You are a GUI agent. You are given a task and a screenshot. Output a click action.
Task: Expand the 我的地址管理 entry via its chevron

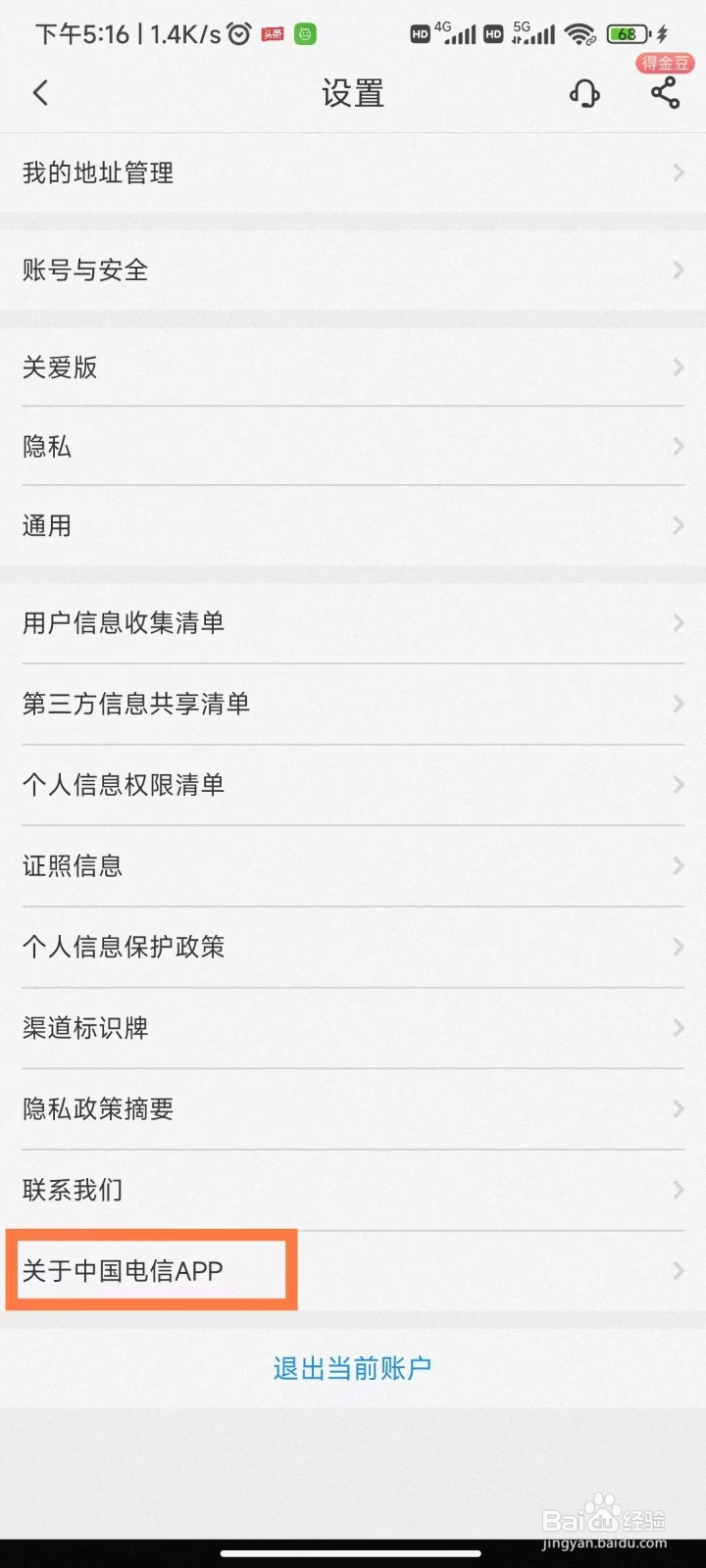[678, 172]
